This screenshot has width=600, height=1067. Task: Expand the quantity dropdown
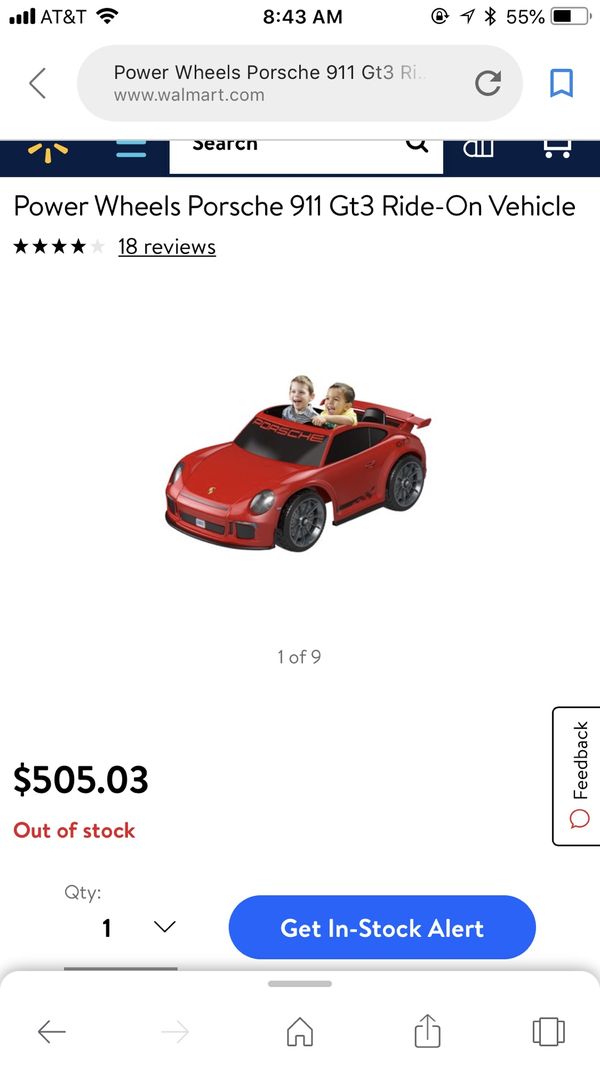tap(138, 927)
